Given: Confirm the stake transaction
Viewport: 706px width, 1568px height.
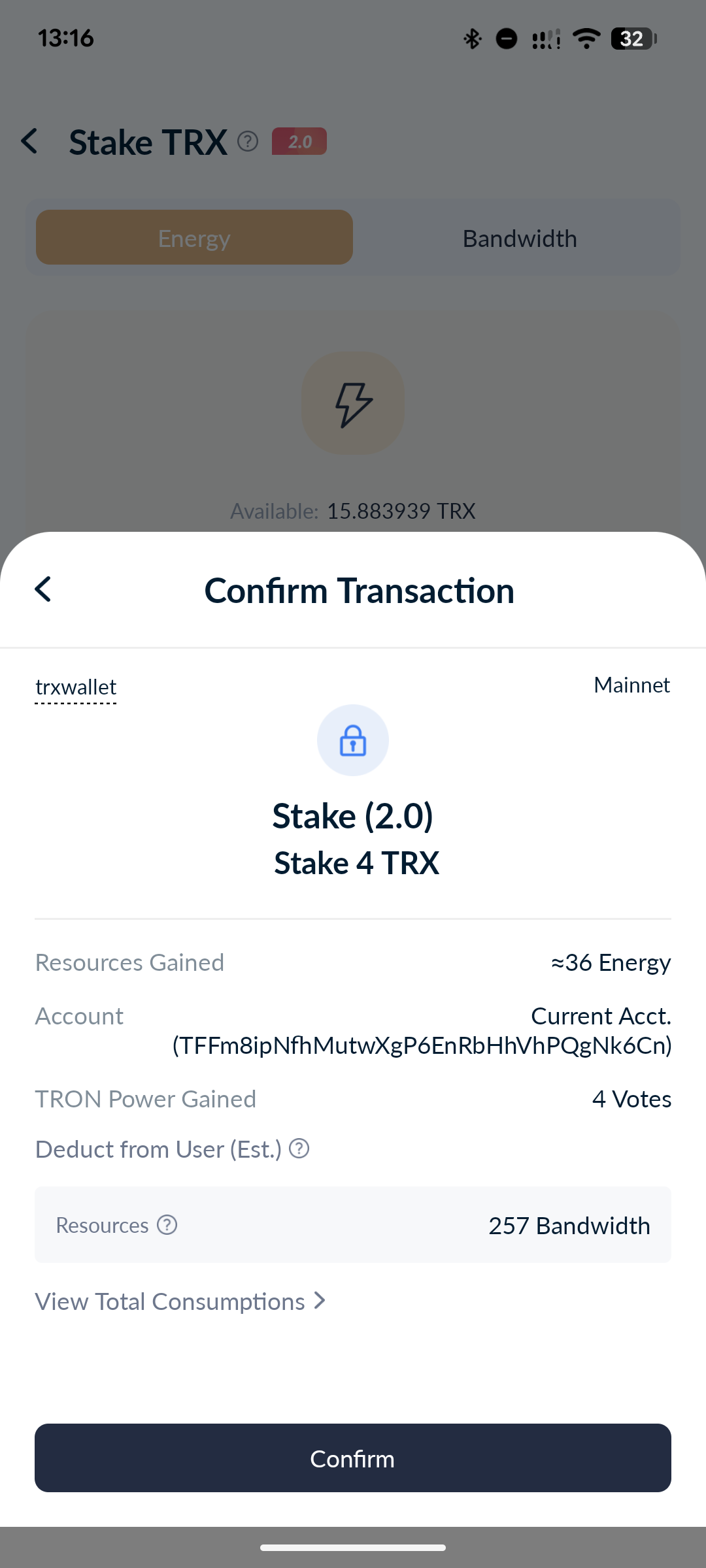Looking at the screenshot, I should [x=352, y=1458].
